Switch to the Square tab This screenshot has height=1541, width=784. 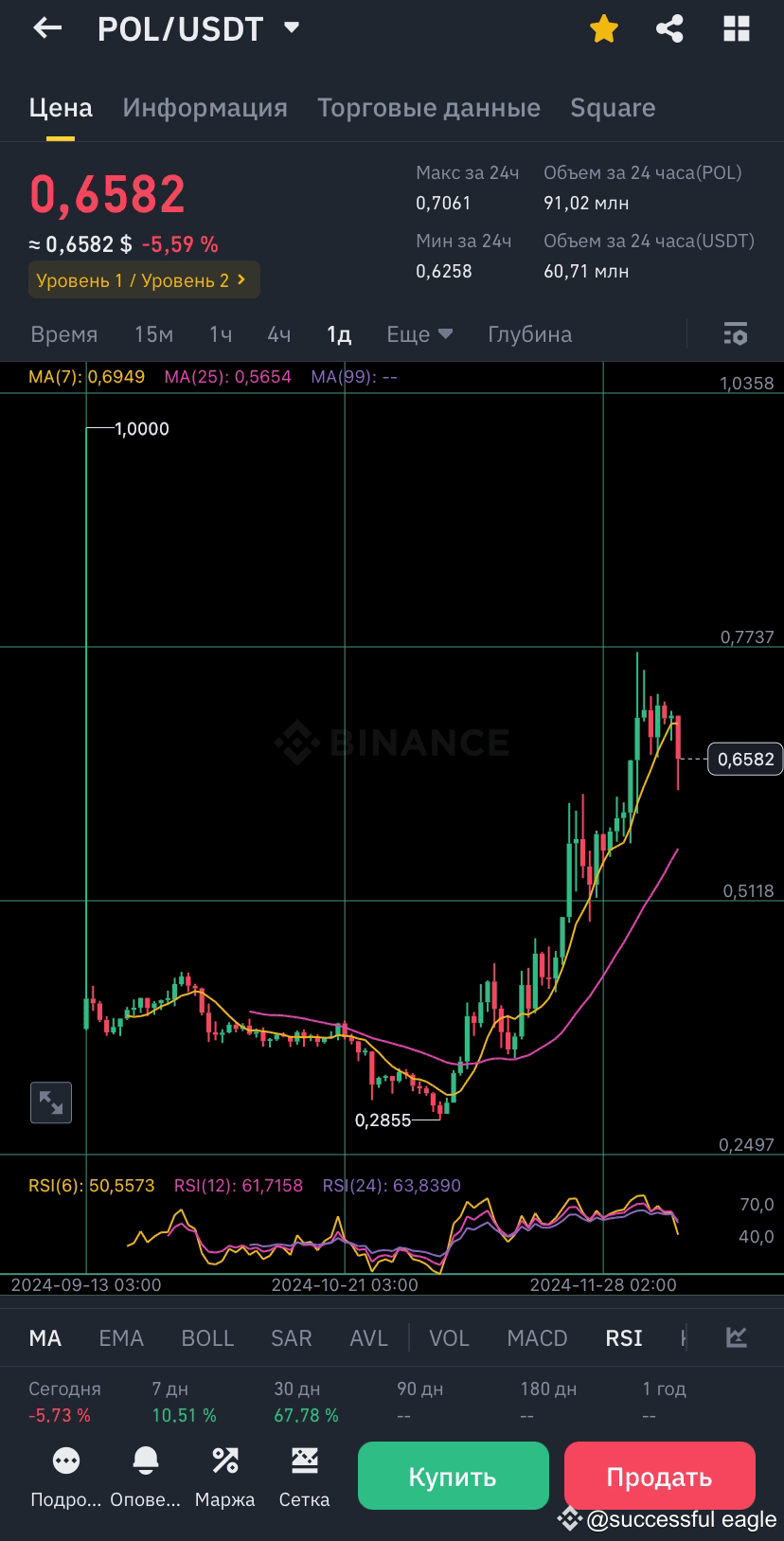tap(613, 108)
